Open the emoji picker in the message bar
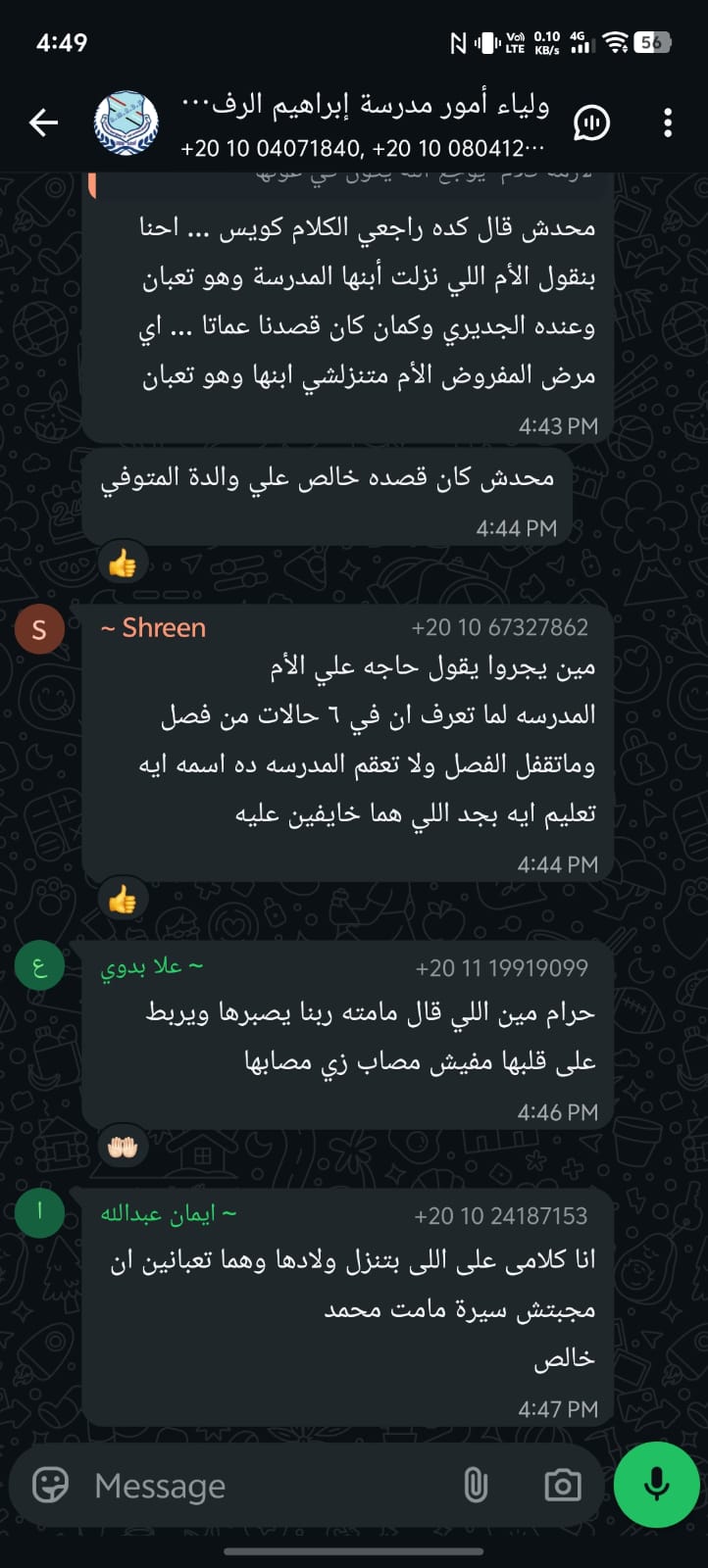The image size is (708, 1568). pos(51,1486)
